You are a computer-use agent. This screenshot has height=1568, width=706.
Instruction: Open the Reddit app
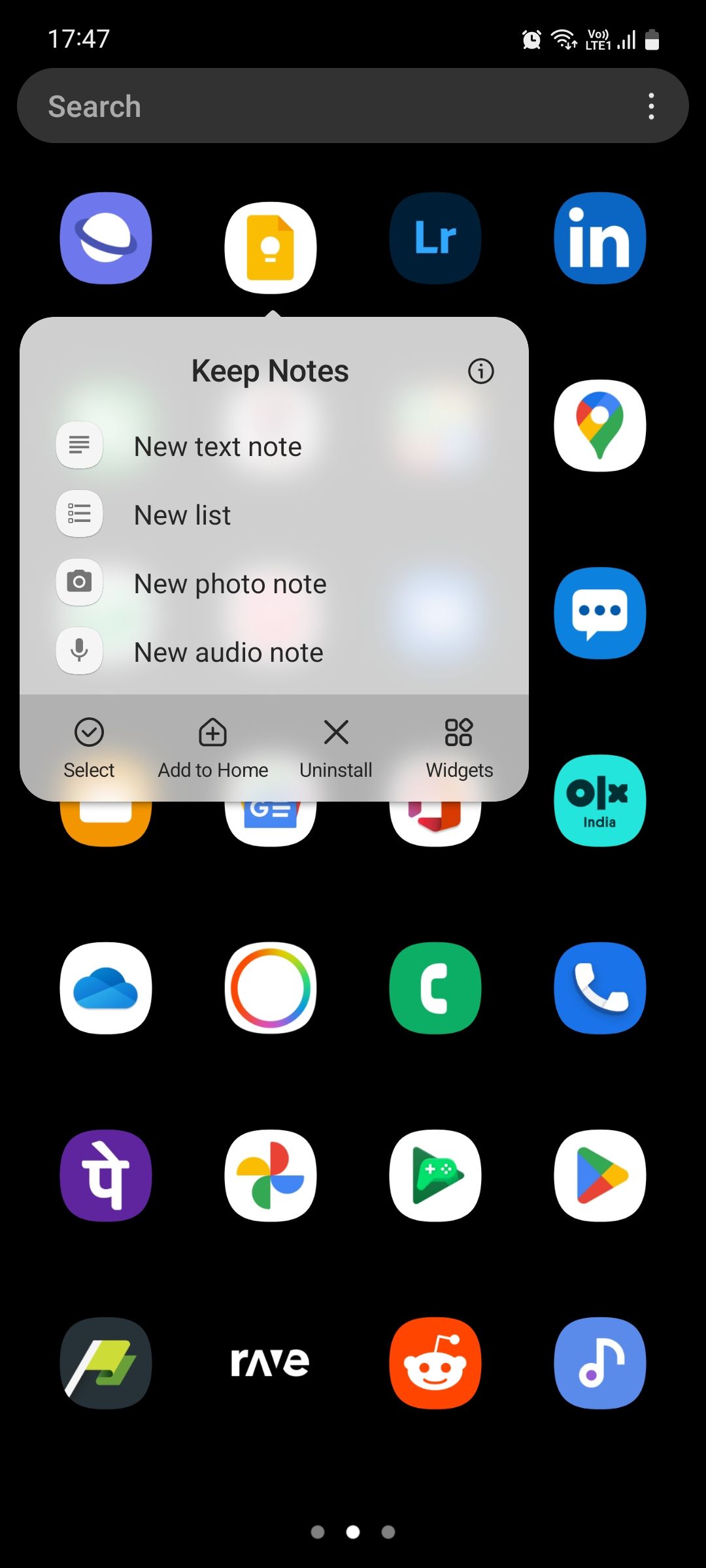click(435, 1362)
